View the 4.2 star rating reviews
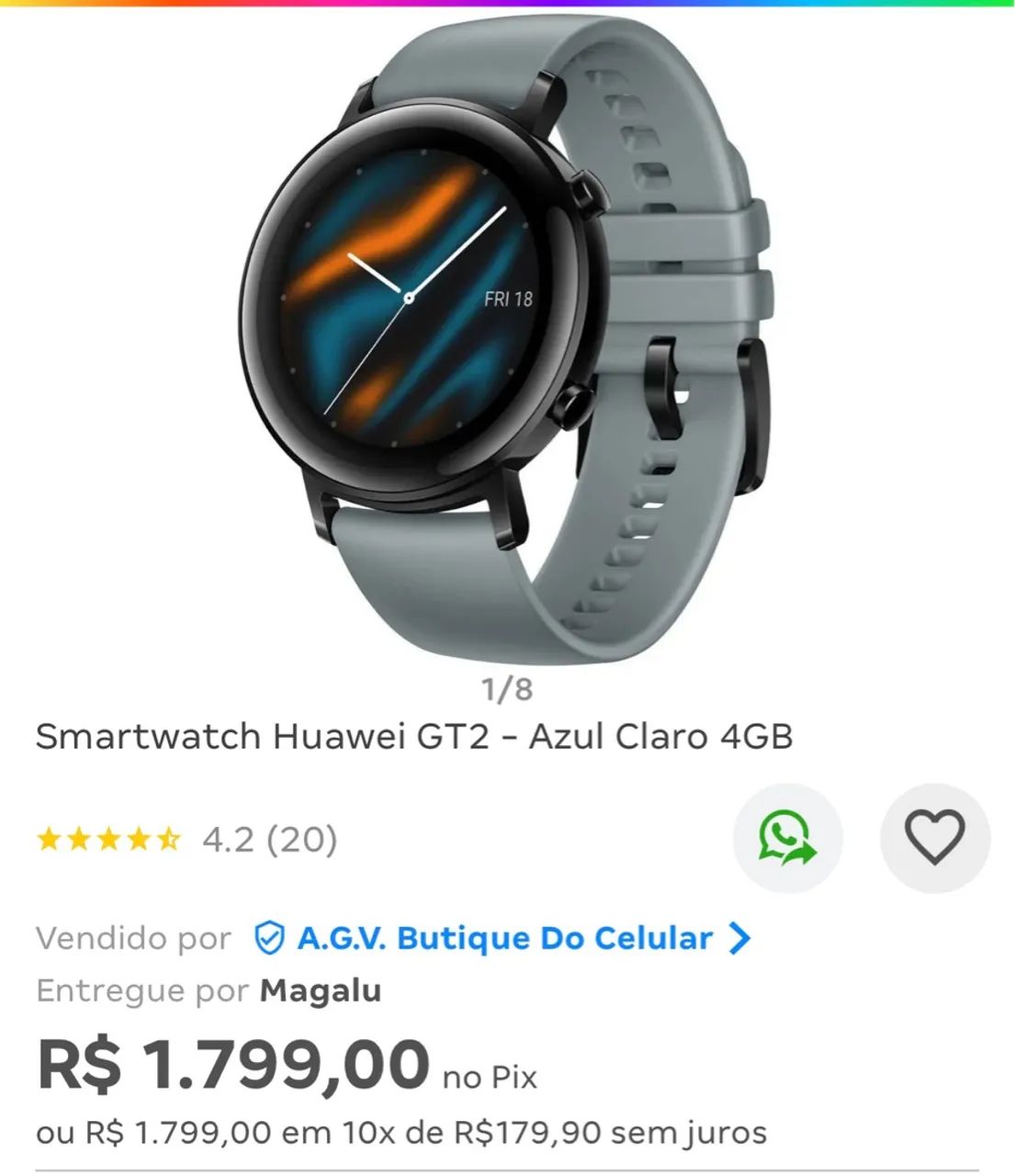The image size is (1015, 1176). pyautogui.click(x=186, y=839)
